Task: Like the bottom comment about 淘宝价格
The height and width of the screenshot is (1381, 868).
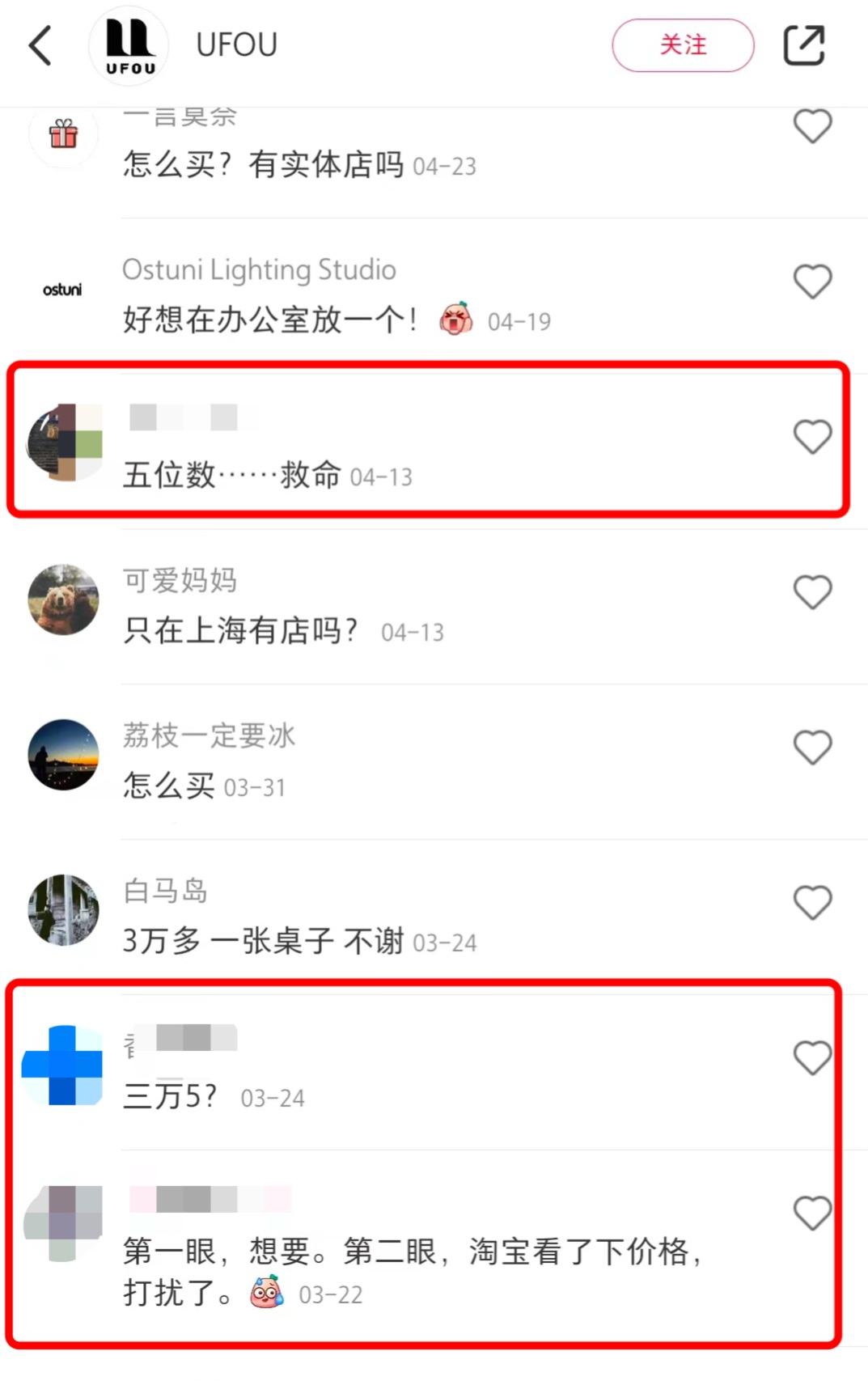Action: [812, 1213]
